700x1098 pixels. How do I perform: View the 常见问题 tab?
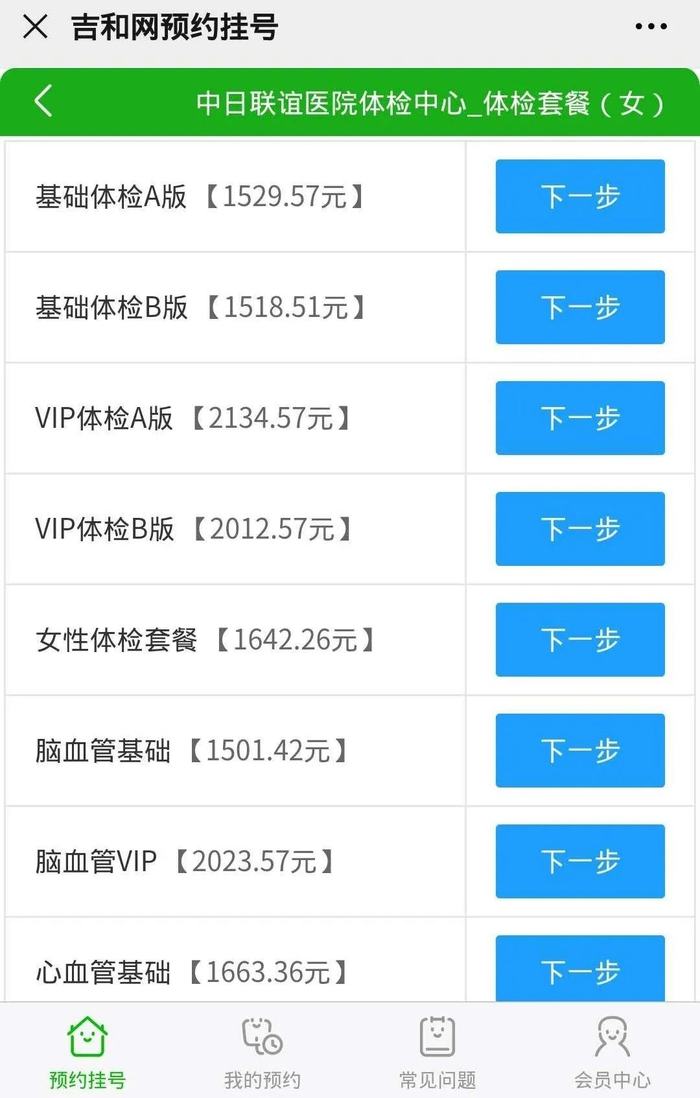(437, 1052)
